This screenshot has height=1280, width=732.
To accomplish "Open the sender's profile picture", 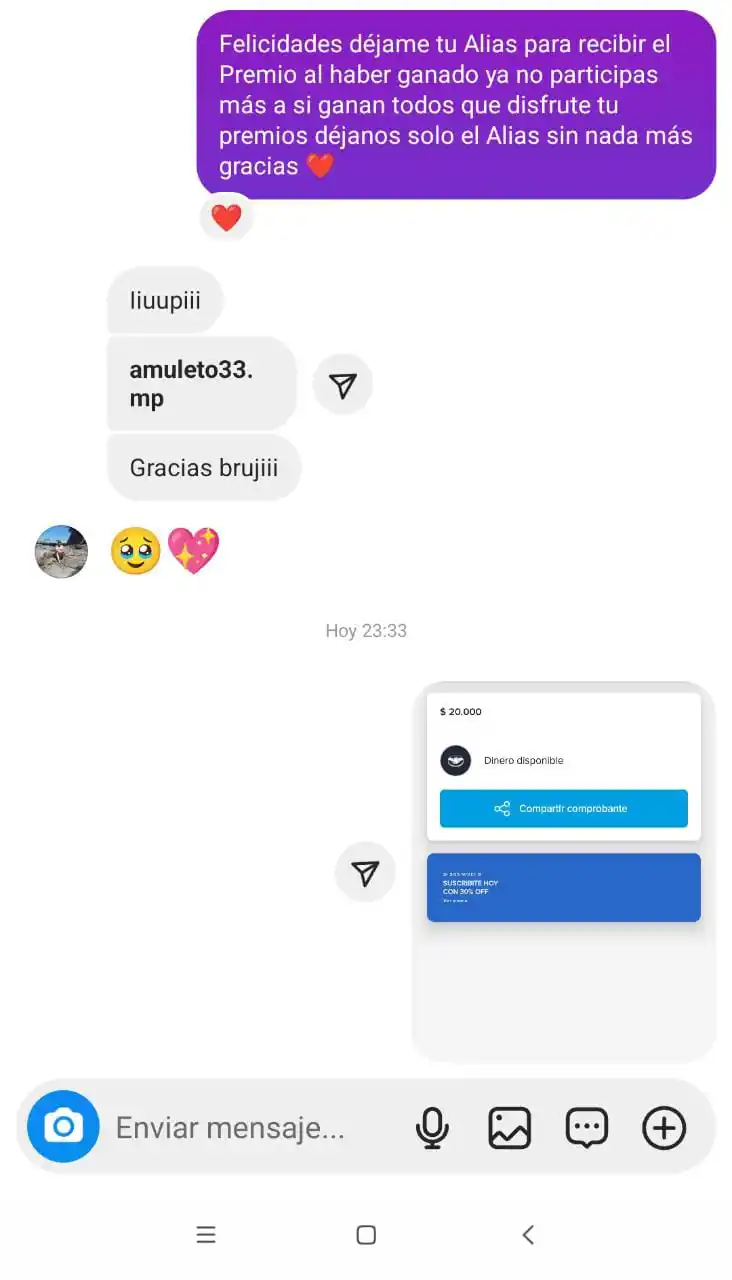I will [61, 551].
